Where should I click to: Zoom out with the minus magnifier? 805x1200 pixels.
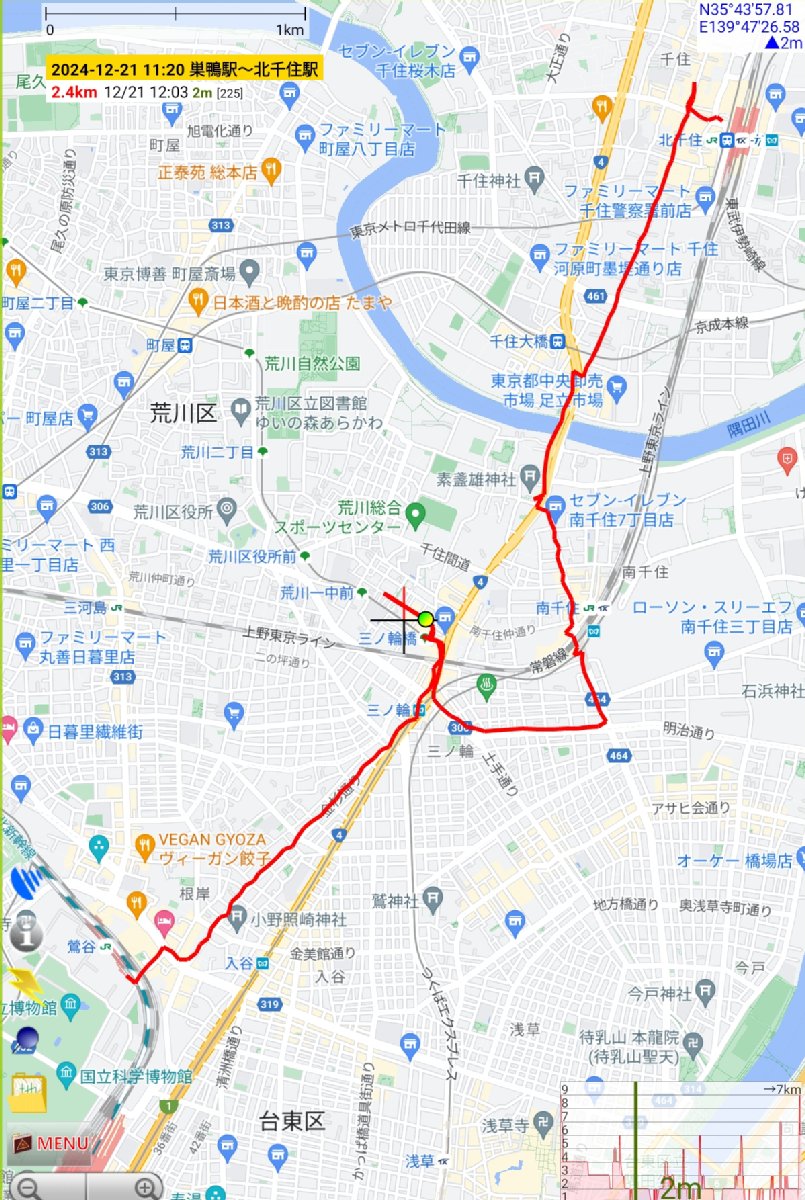(29, 1187)
